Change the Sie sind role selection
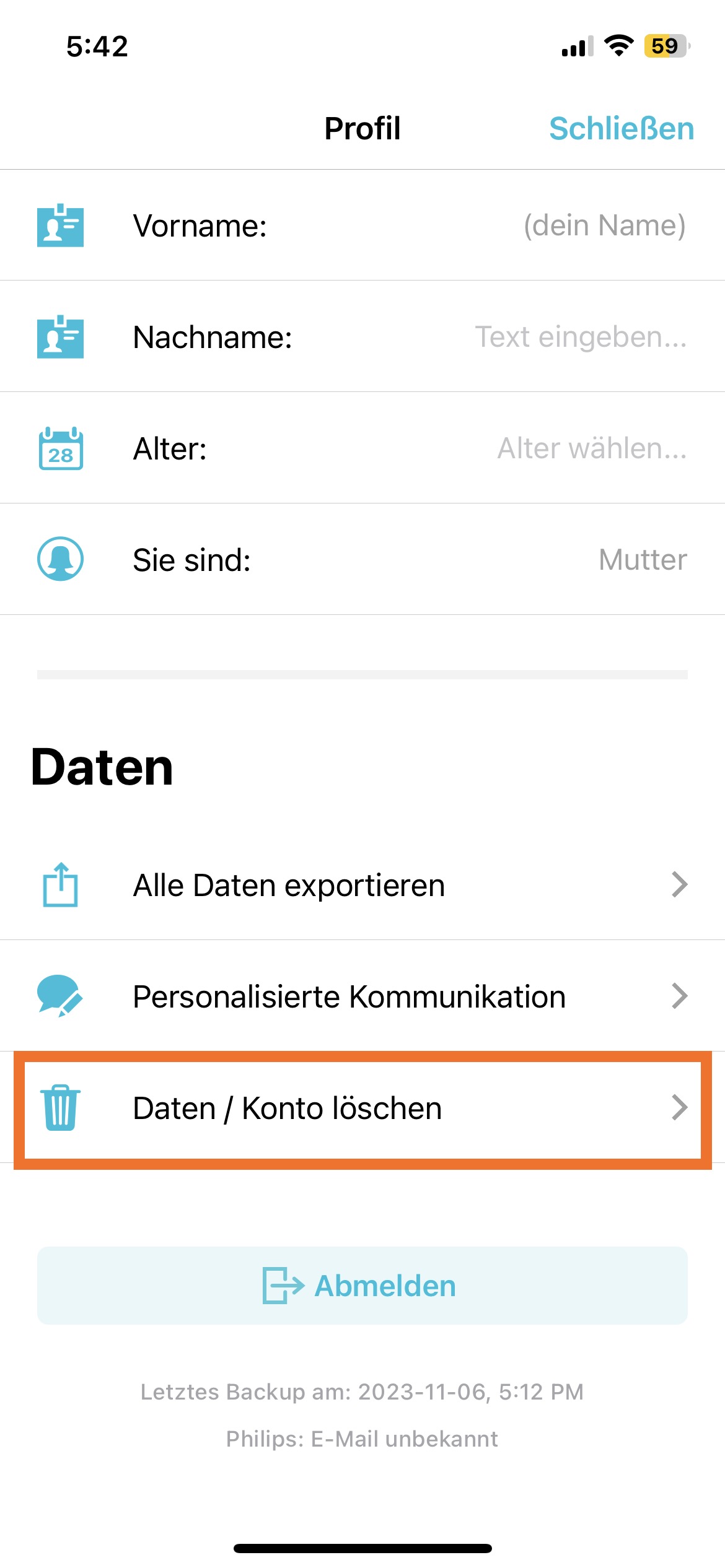Image resolution: width=725 pixels, height=1568 pixels. (362, 560)
